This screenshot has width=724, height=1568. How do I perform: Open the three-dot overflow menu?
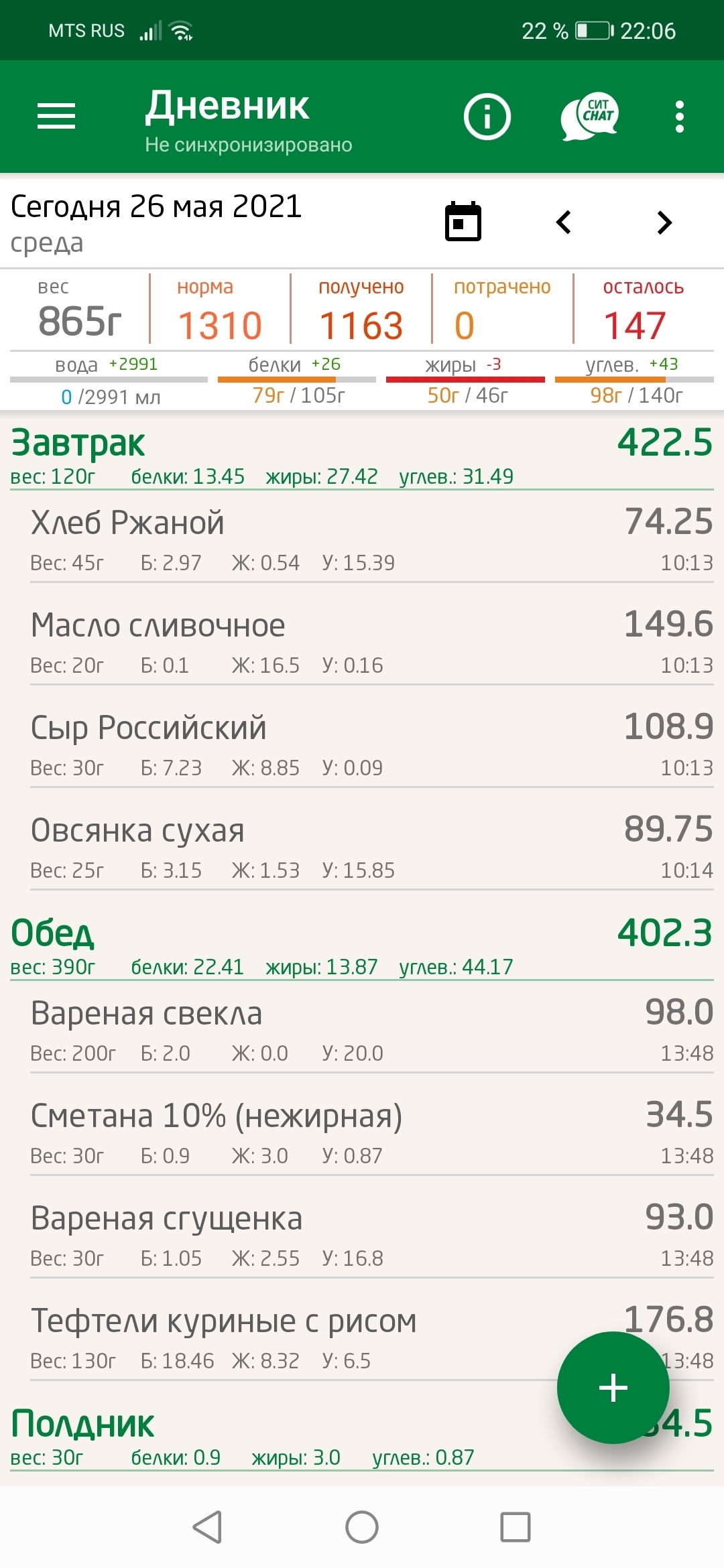click(x=679, y=117)
